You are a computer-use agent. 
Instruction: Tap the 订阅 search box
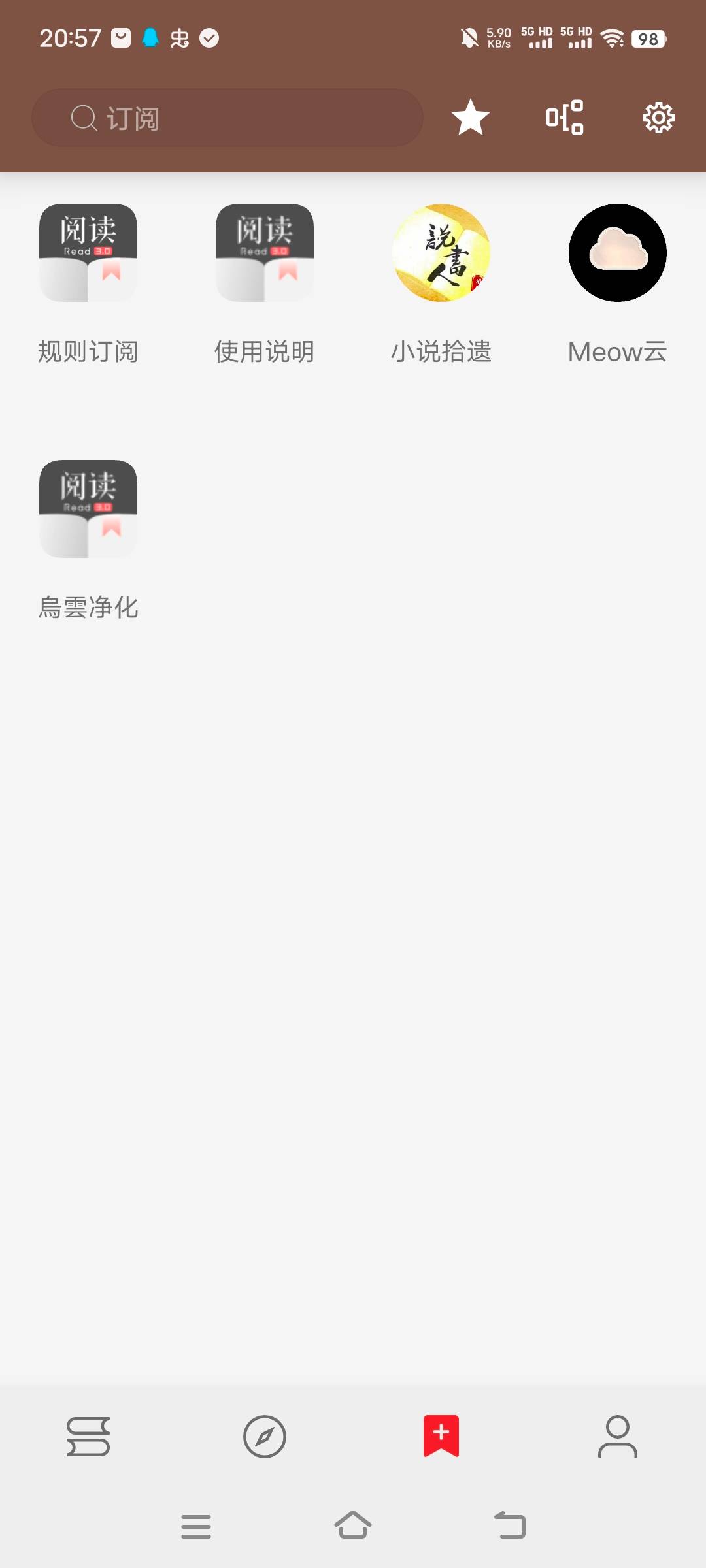pos(227,118)
